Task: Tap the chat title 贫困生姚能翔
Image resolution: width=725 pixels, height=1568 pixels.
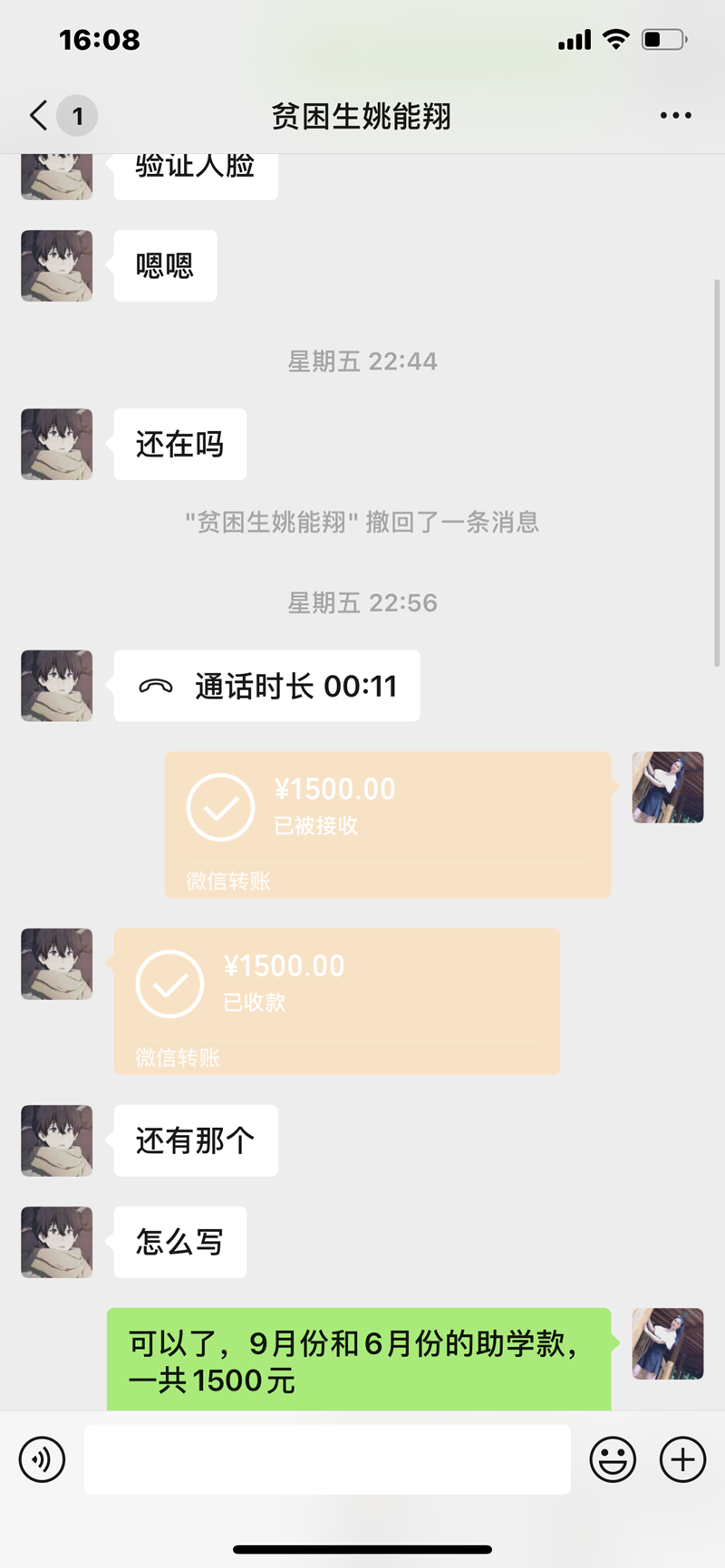Action: pos(362,115)
